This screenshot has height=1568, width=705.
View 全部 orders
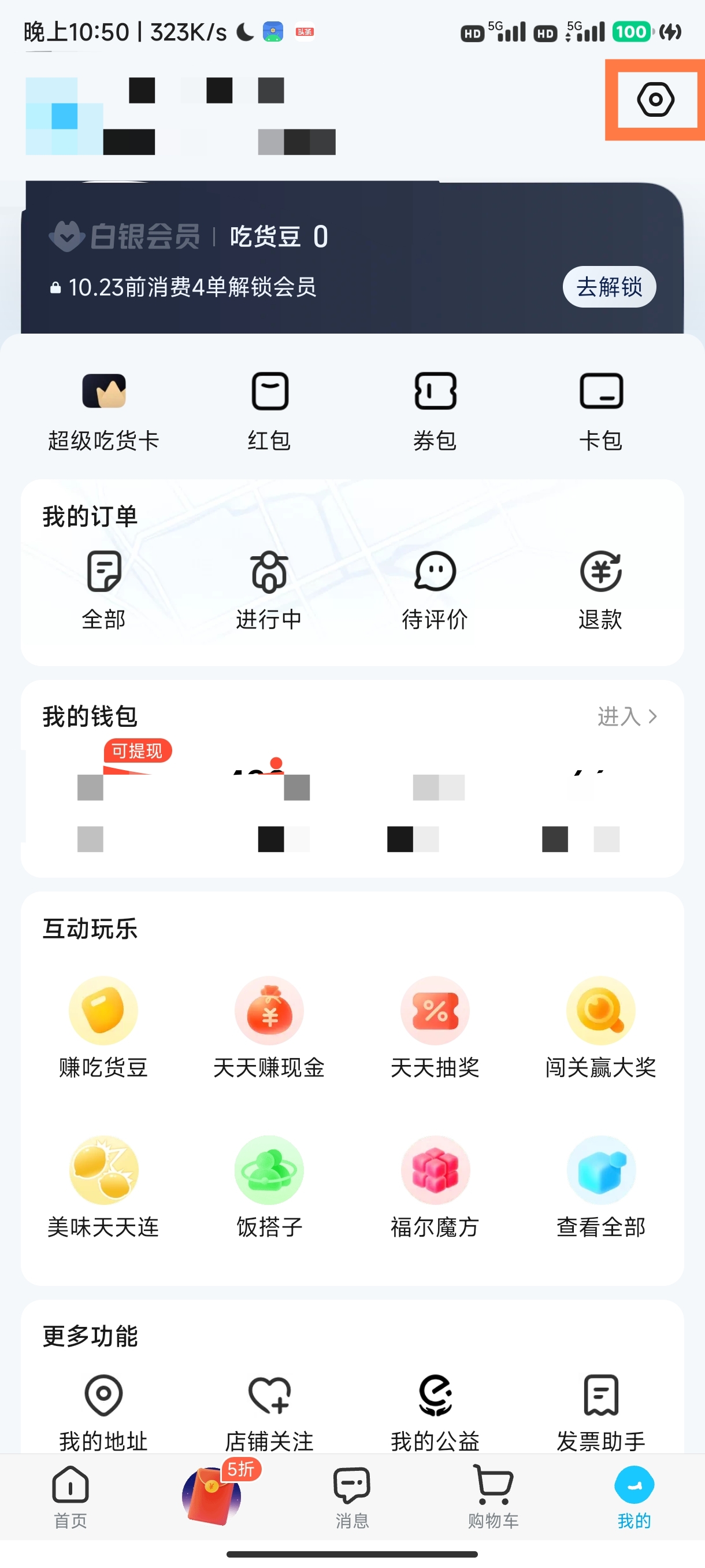click(x=103, y=590)
